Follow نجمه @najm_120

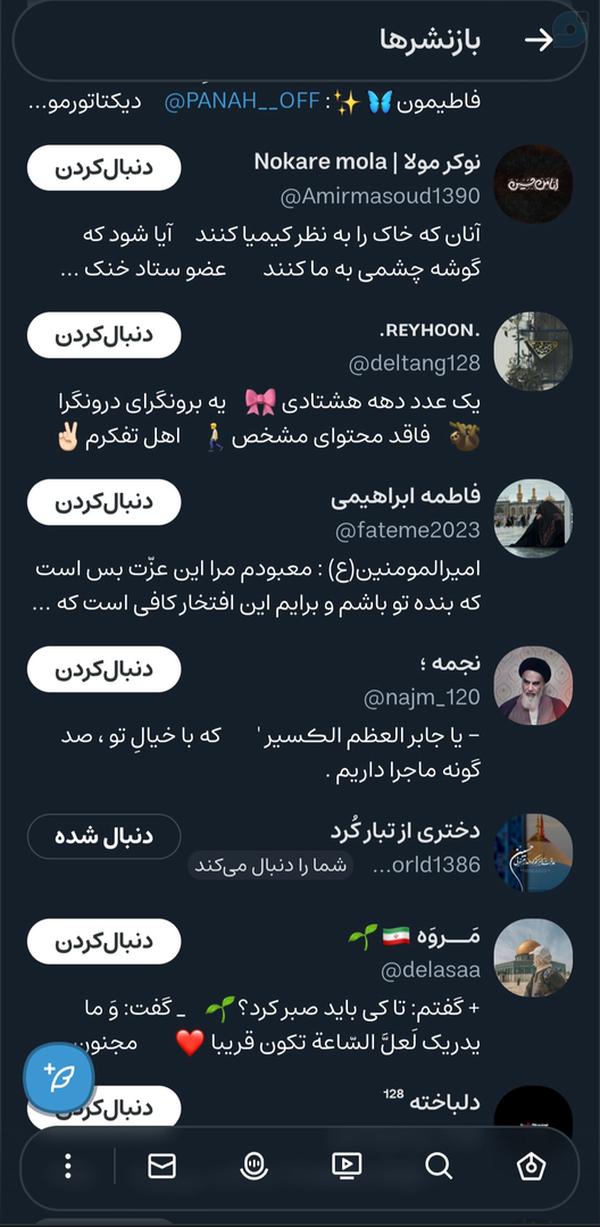click(103, 669)
